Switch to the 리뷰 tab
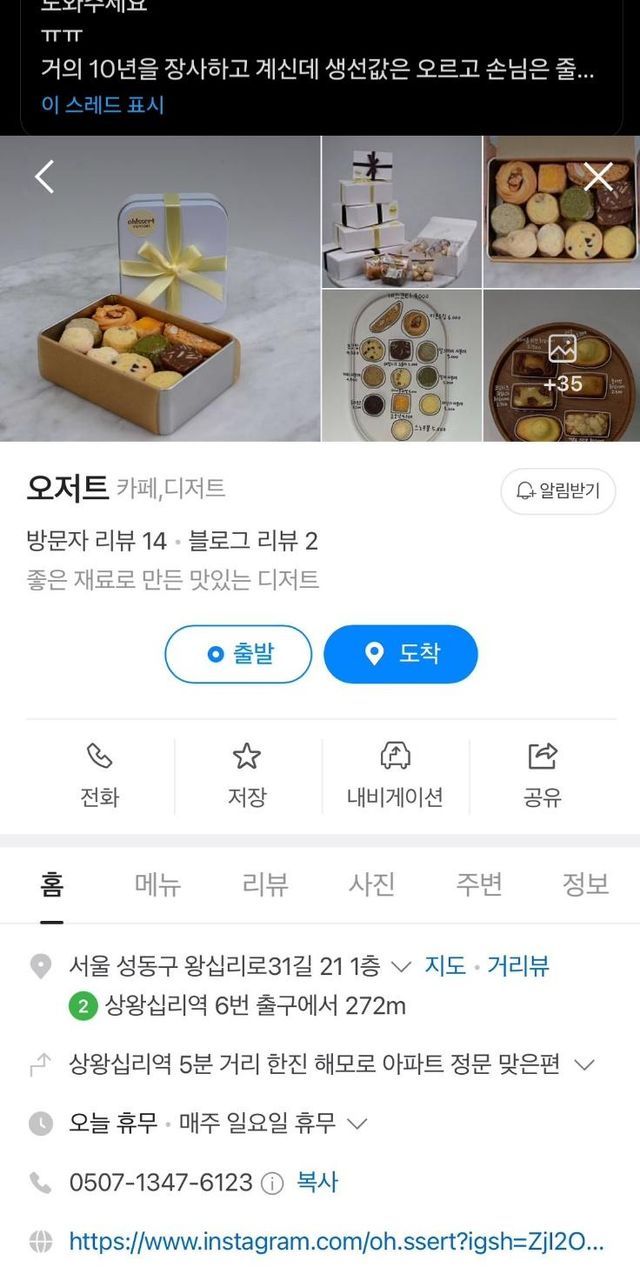Screen dimensions: 640x1280 click(x=265, y=884)
